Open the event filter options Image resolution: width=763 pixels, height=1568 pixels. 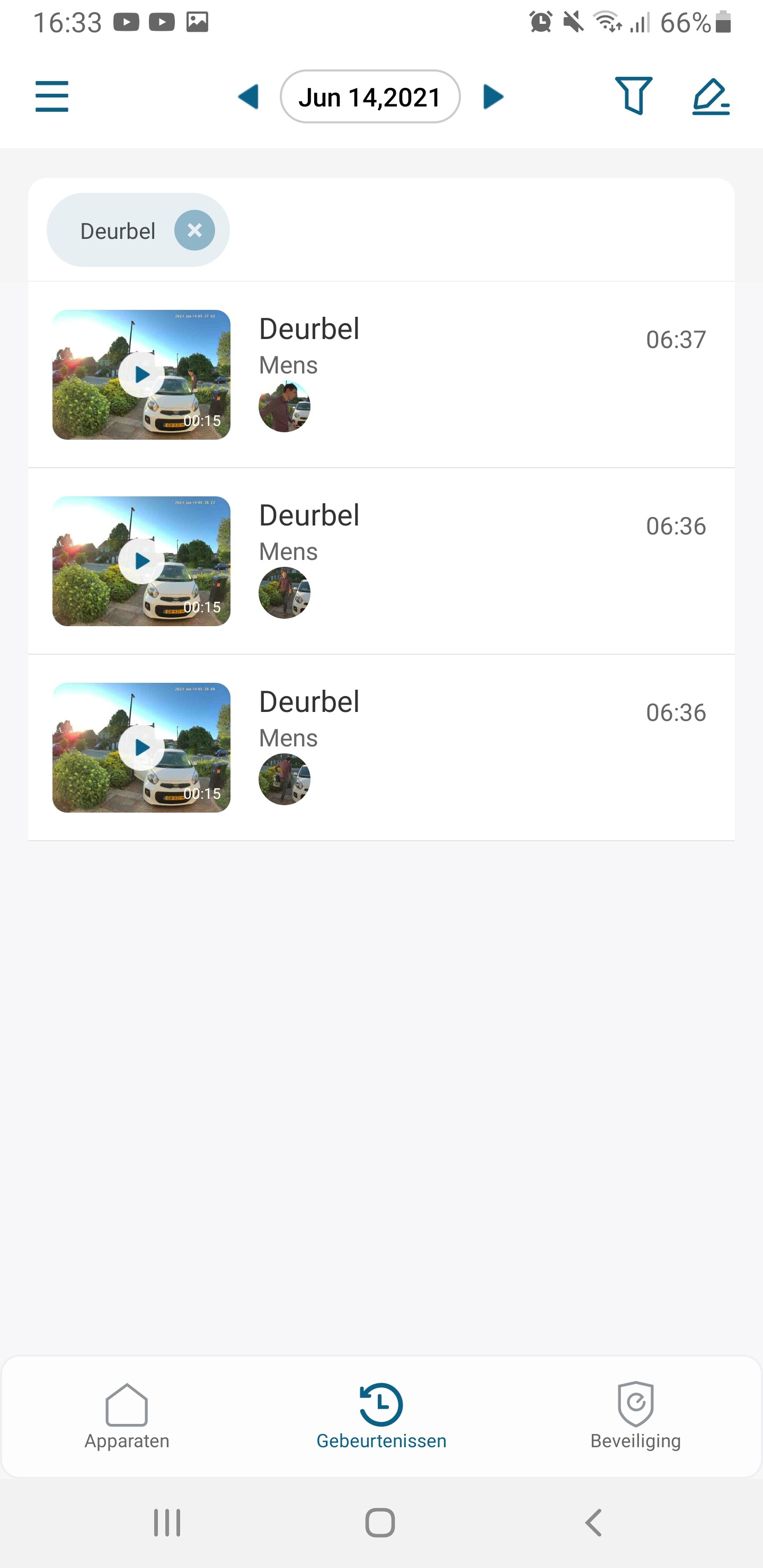(x=633, y=96)
